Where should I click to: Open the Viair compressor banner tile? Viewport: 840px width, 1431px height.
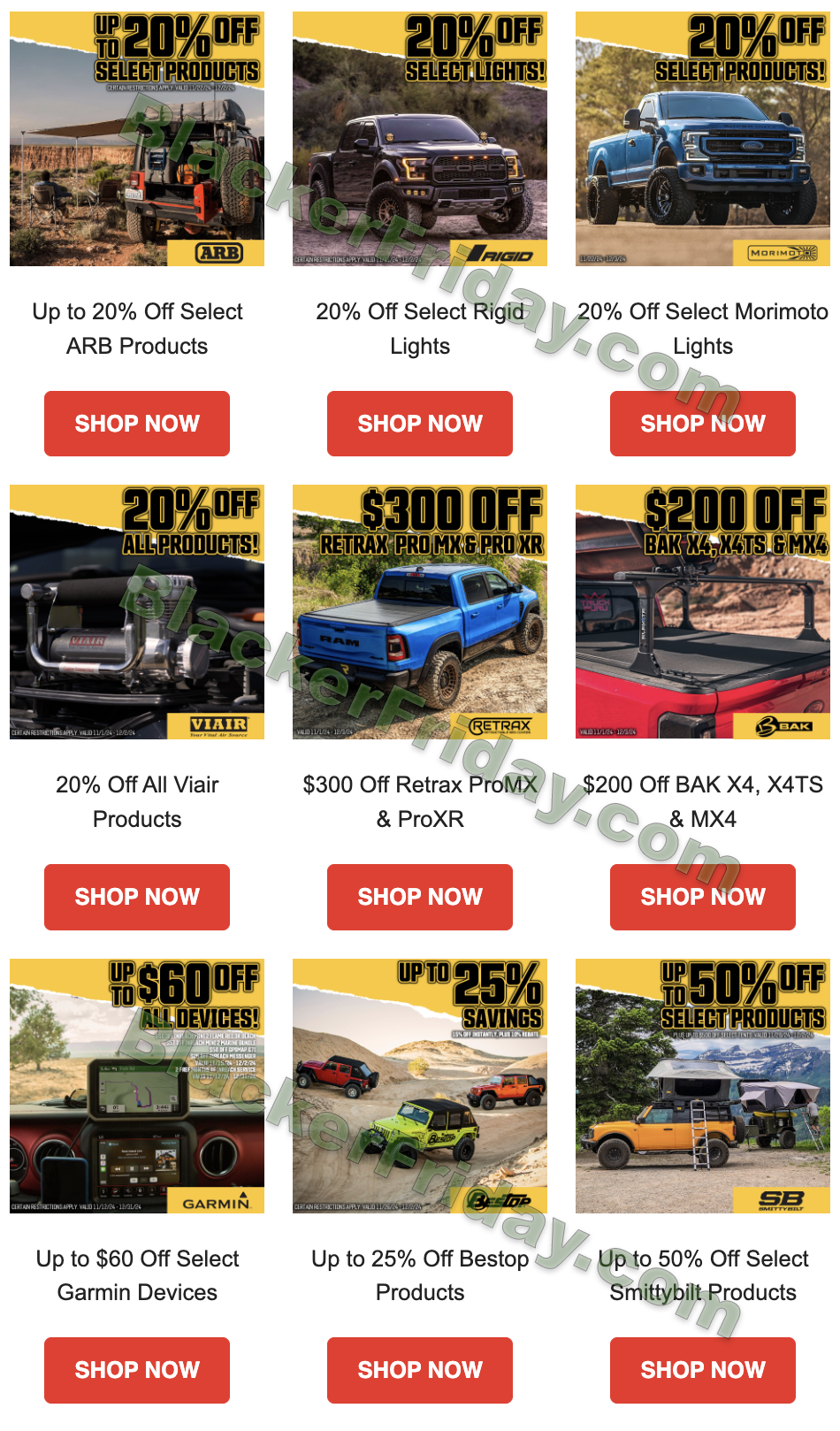click(137, 612)
